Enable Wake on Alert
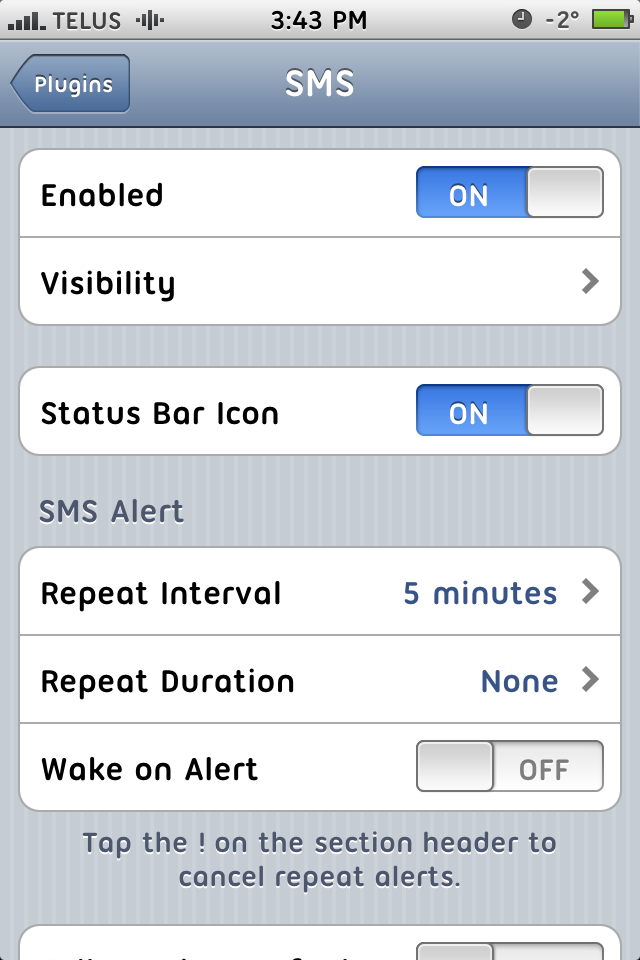 tap(510, 768)
